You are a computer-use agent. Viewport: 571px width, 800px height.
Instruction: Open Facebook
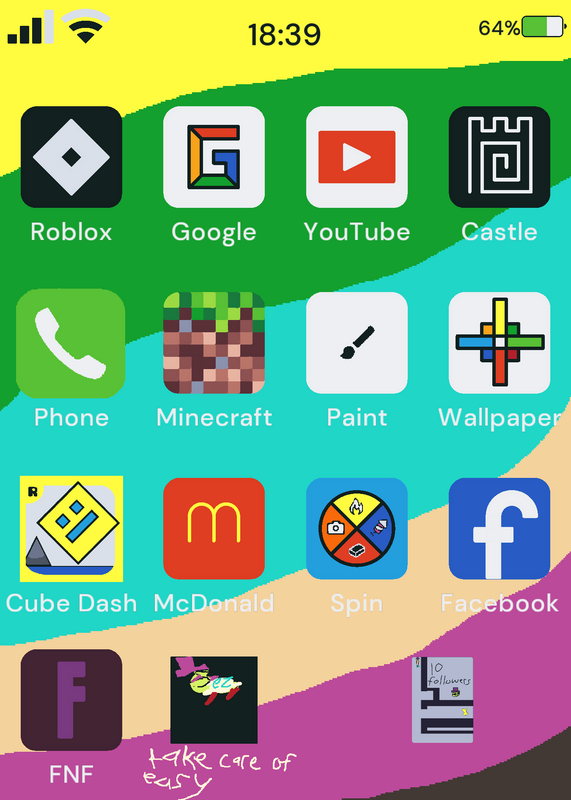click(x=500, y=529)
